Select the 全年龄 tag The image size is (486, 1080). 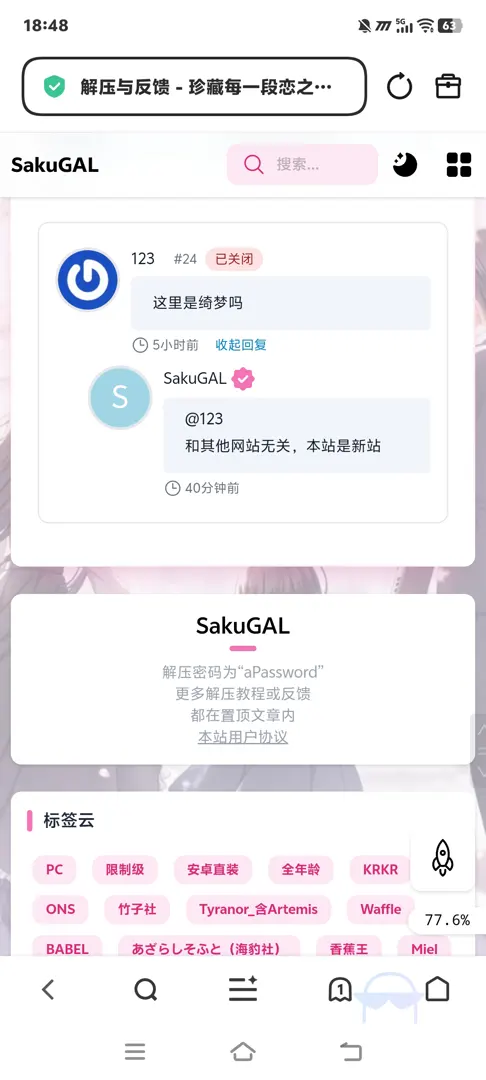[301, 869]
